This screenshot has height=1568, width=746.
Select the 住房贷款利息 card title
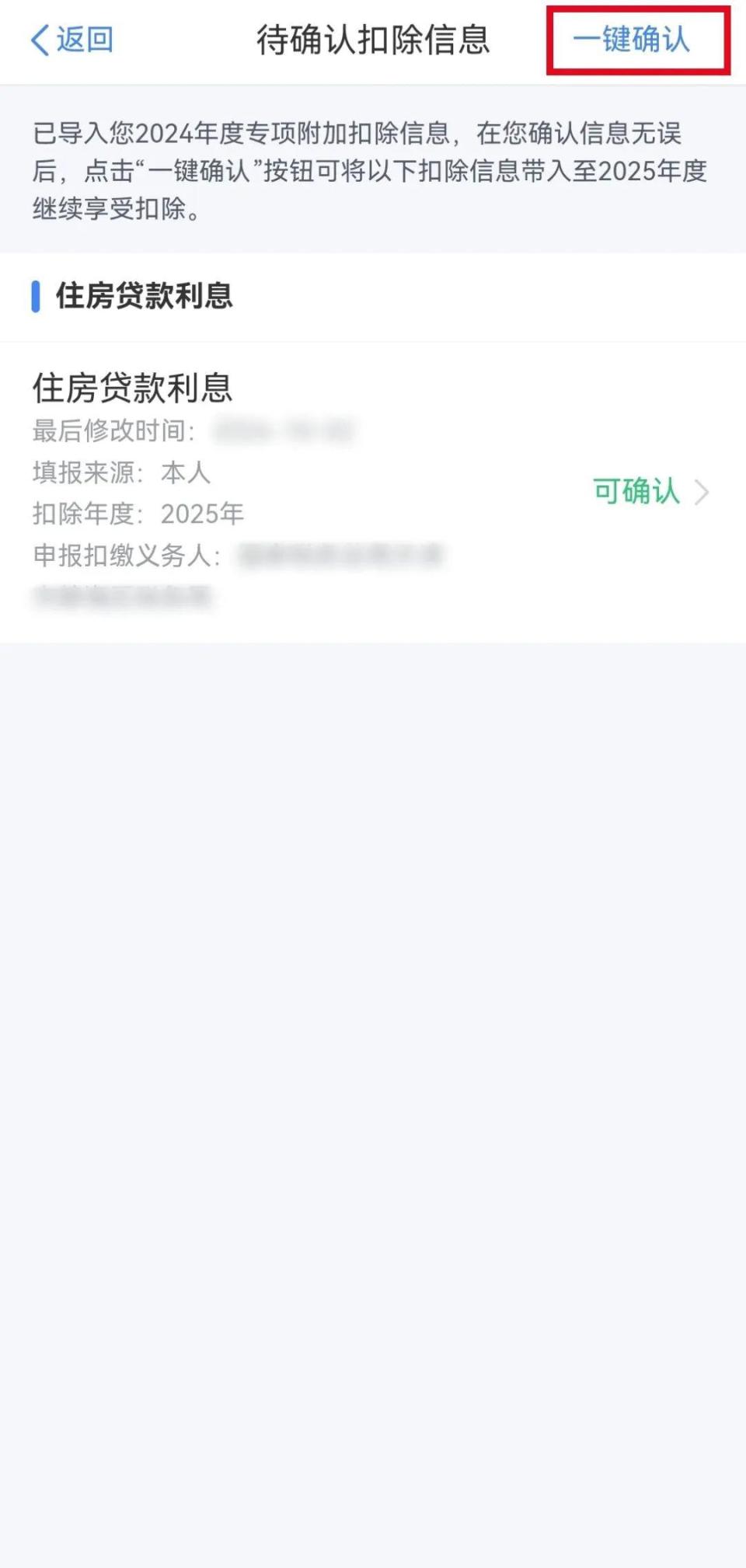tap(132, 387)
